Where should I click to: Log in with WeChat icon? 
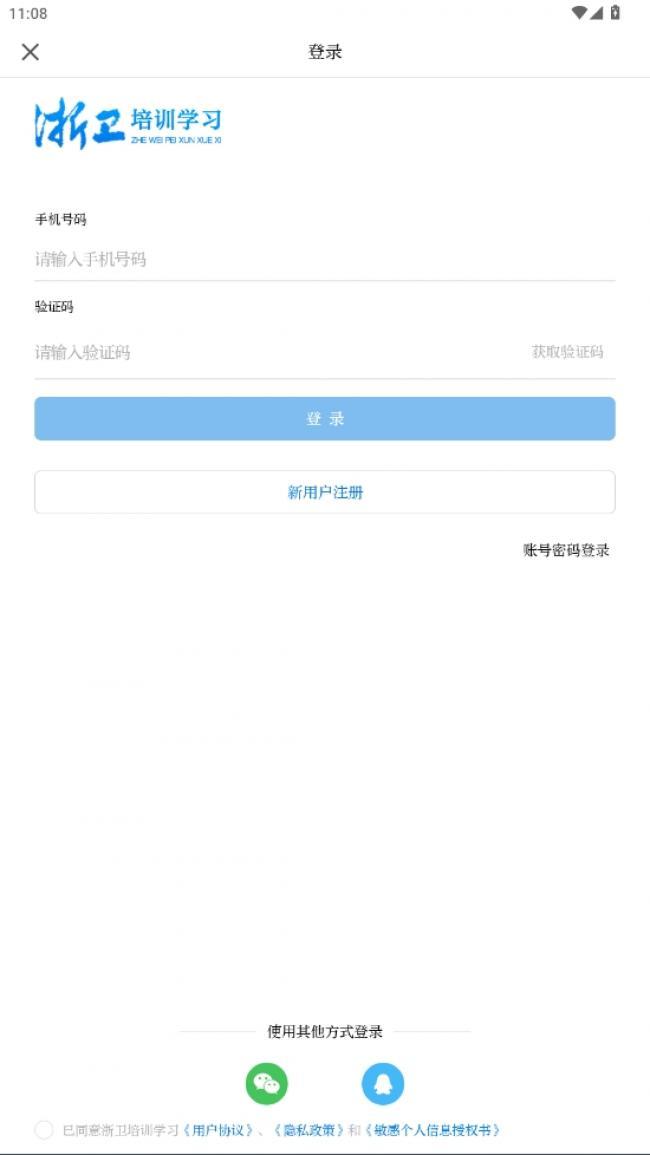pos(267,1084)
